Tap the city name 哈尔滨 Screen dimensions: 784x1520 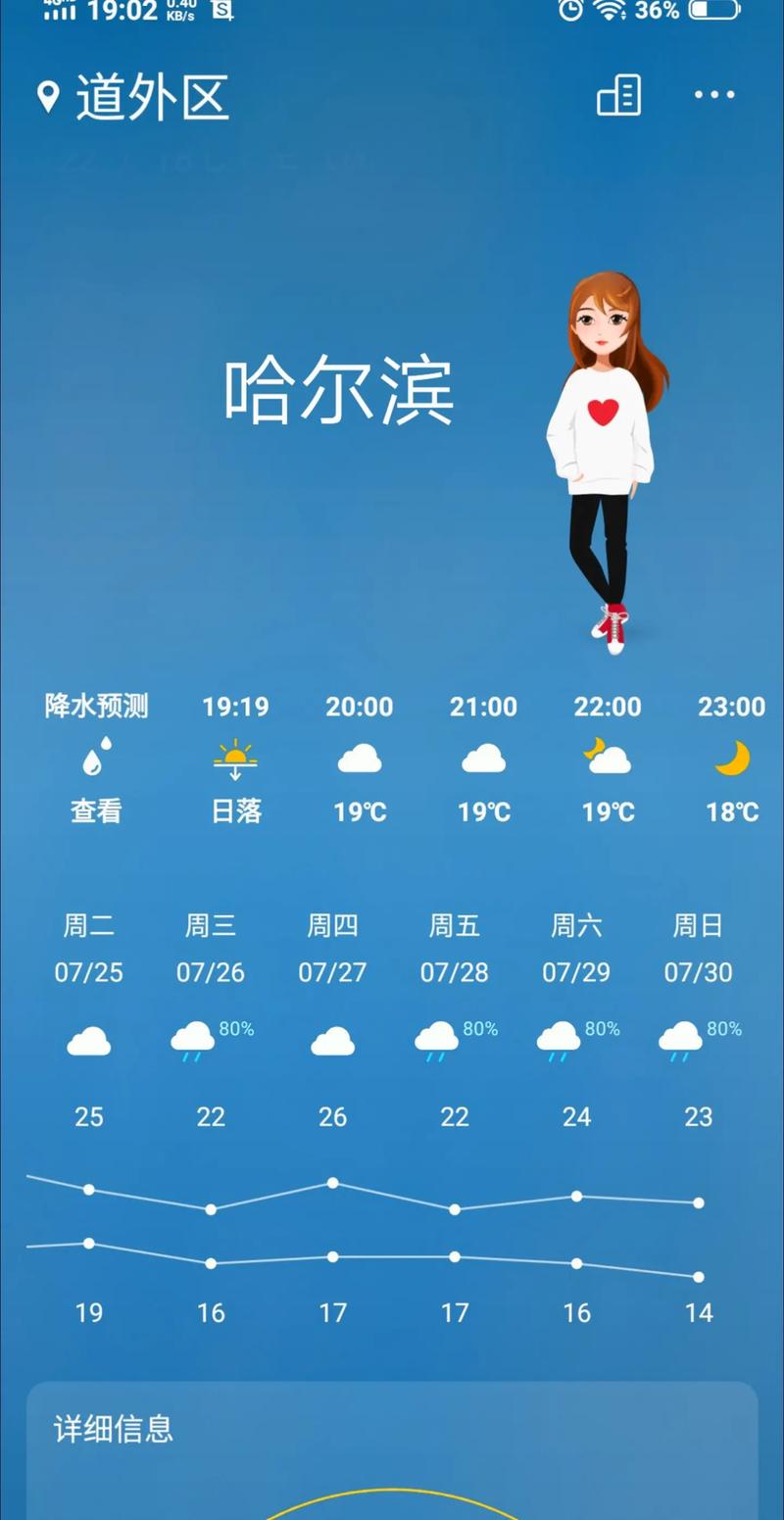[x=340, y=391]
